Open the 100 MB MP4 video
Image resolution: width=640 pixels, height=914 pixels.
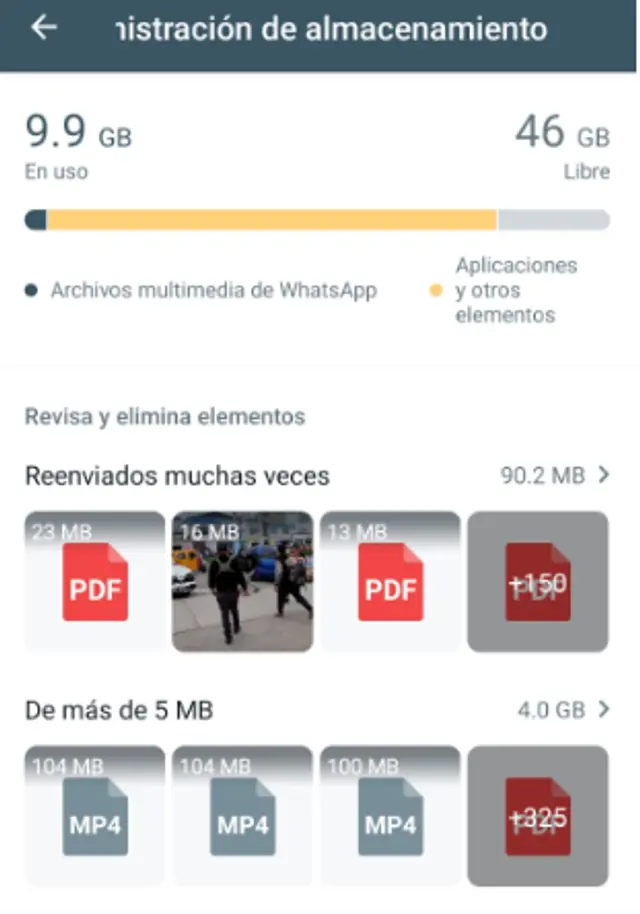pos(390,816)
